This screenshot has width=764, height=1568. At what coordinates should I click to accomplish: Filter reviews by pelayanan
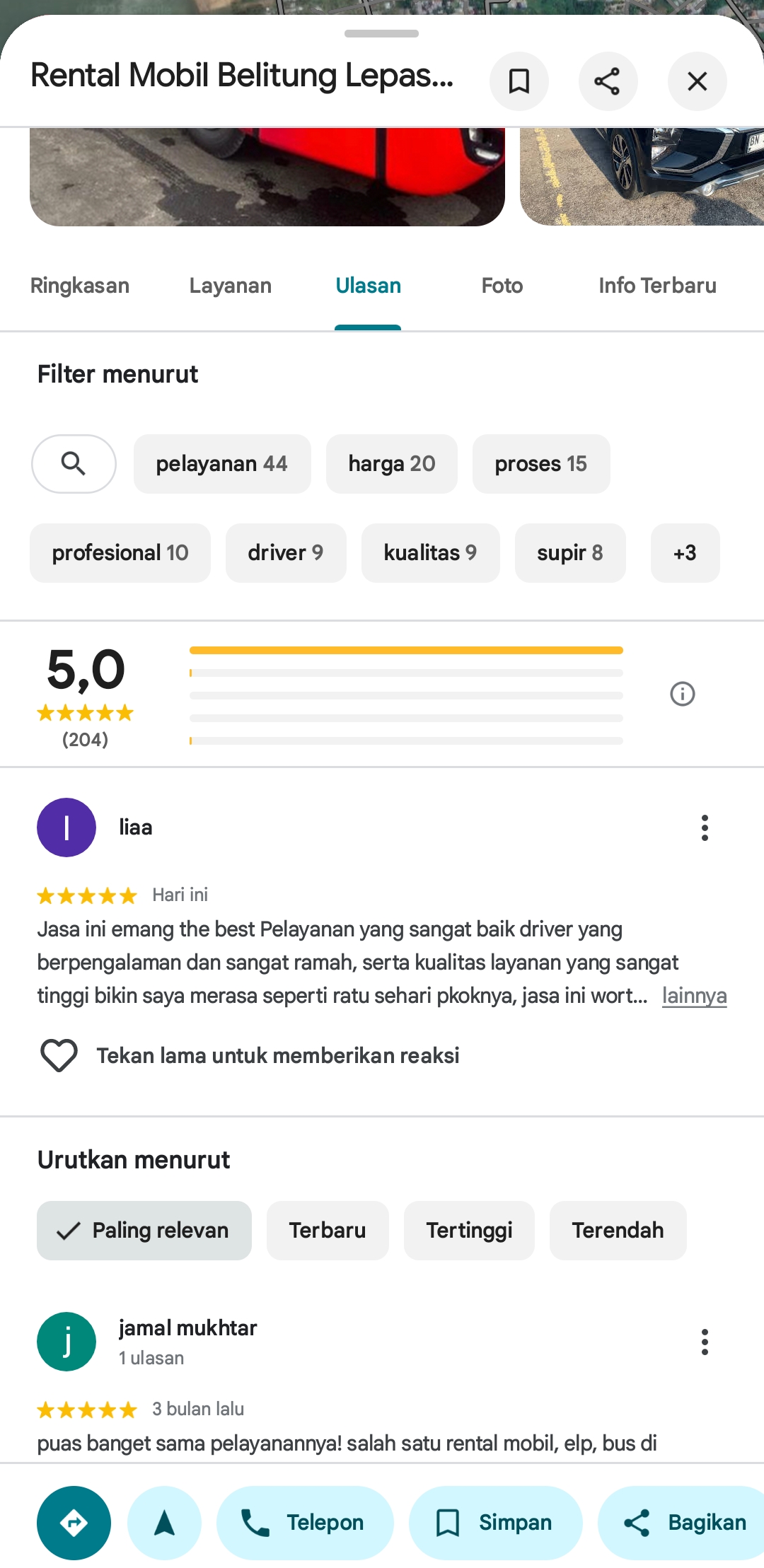click(x=222, y=464)
